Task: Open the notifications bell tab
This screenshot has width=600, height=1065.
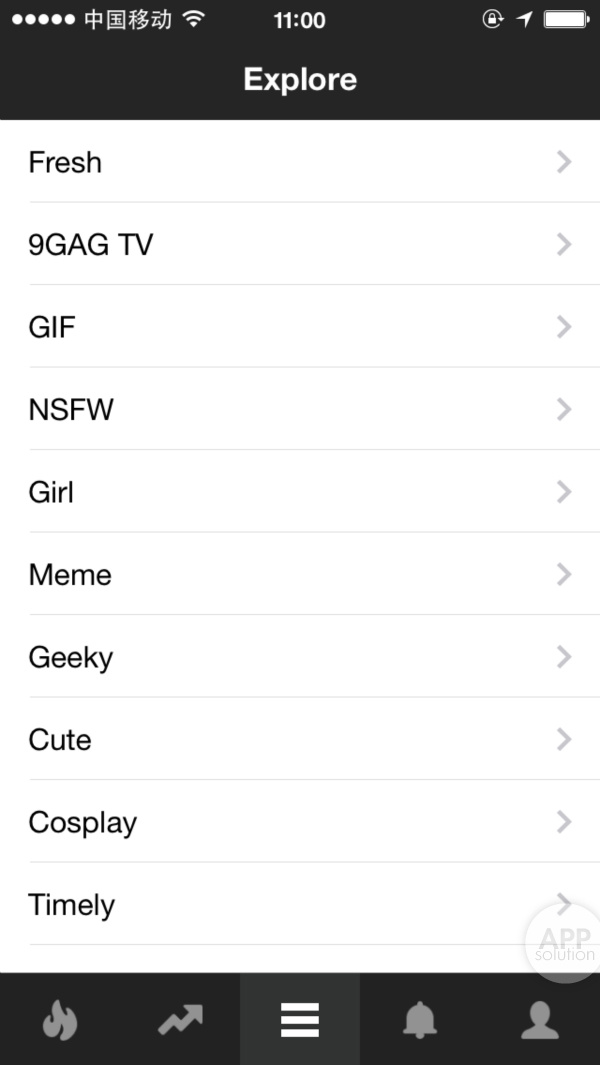Action: coord(420,1020)
